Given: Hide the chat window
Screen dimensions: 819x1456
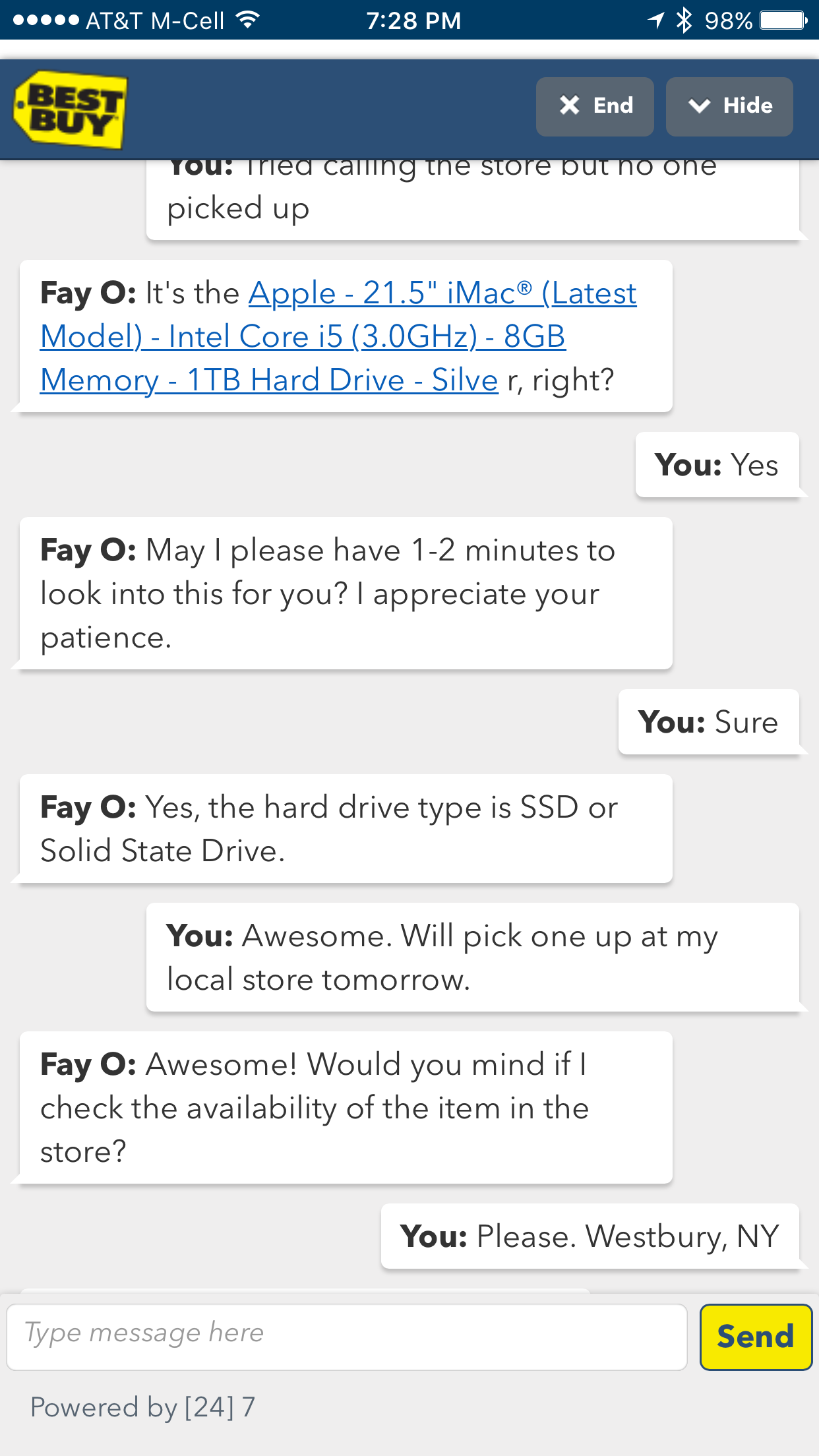Looking at the screenshot, I should [x=729, y=106].
